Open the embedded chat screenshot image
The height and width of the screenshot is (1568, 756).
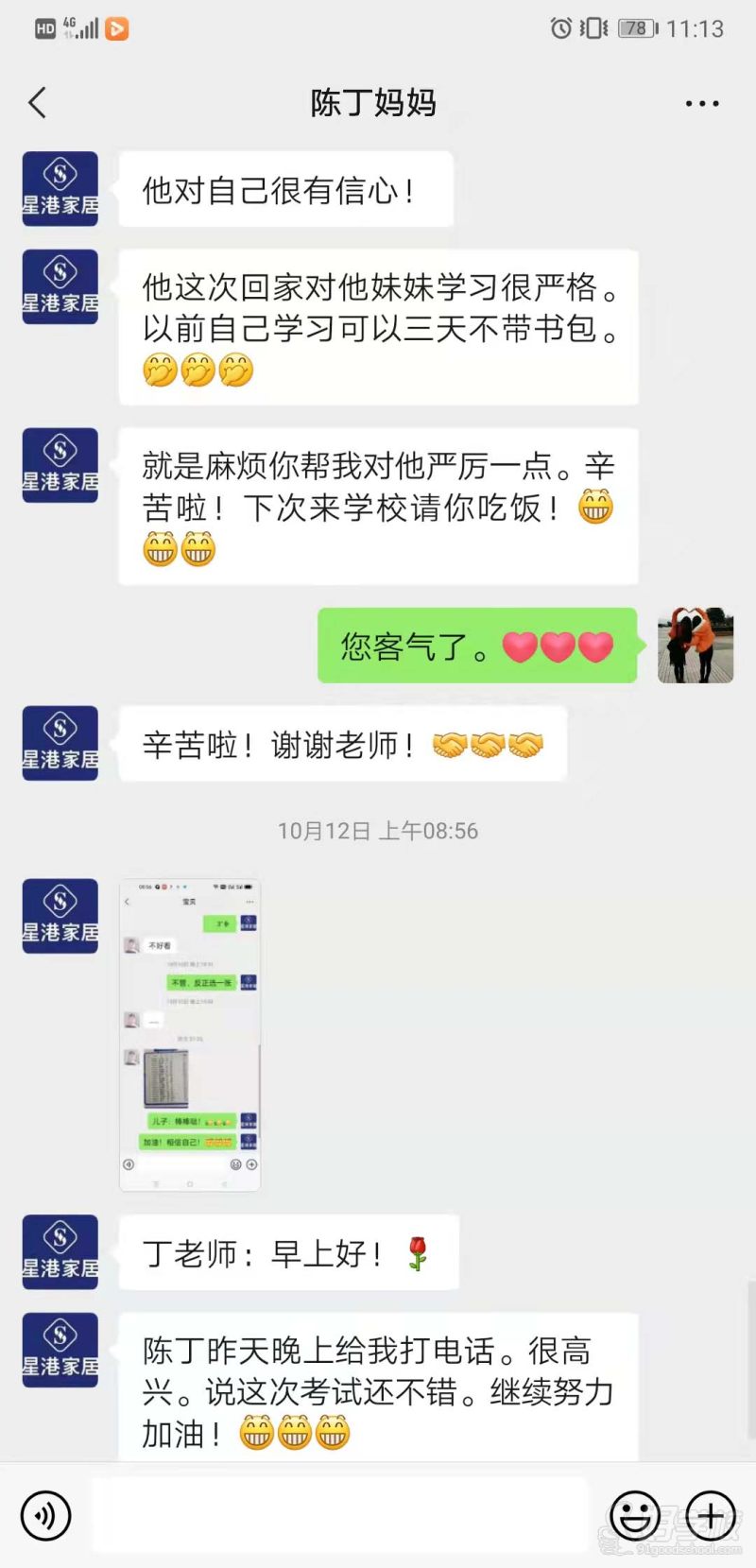(189, 1035)
